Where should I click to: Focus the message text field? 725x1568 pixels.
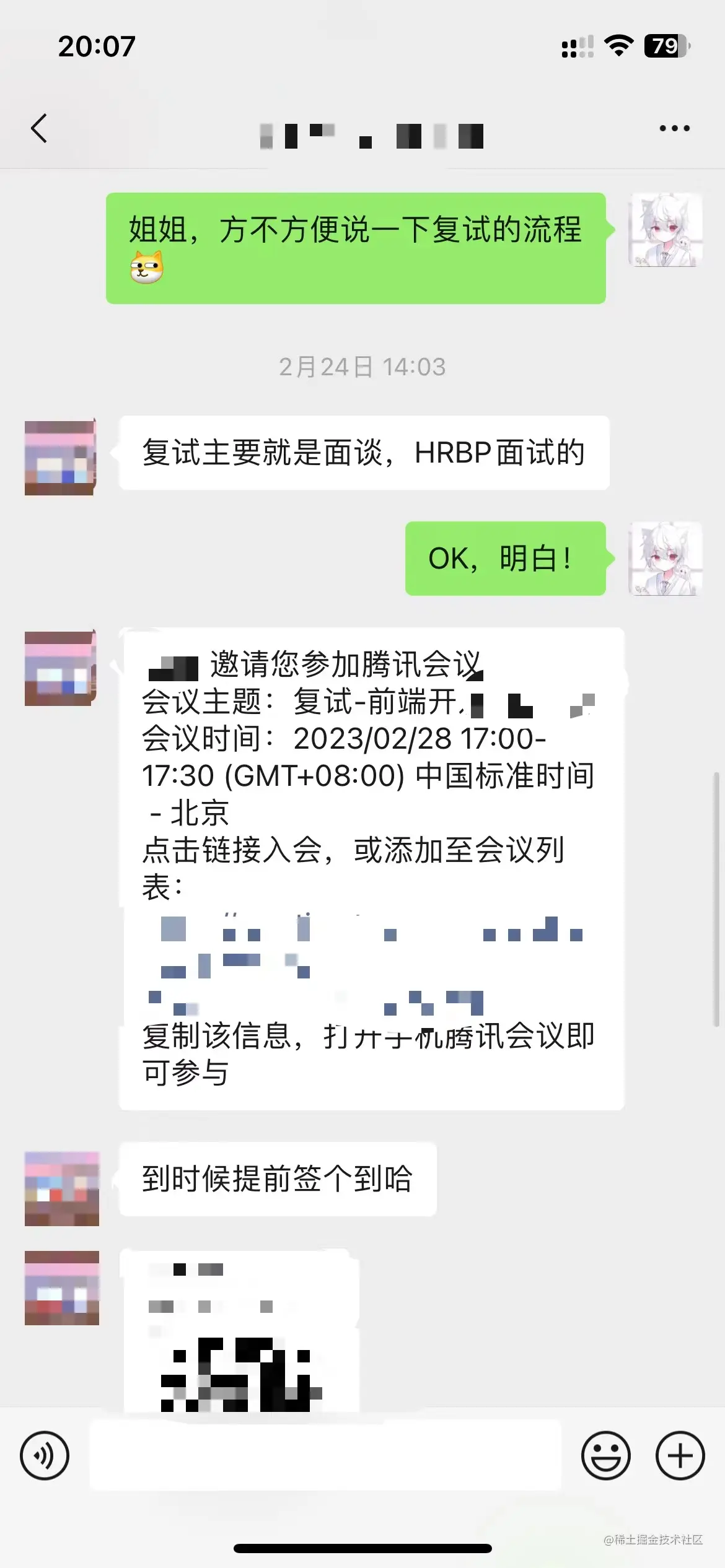click(x=325, y=1455)
